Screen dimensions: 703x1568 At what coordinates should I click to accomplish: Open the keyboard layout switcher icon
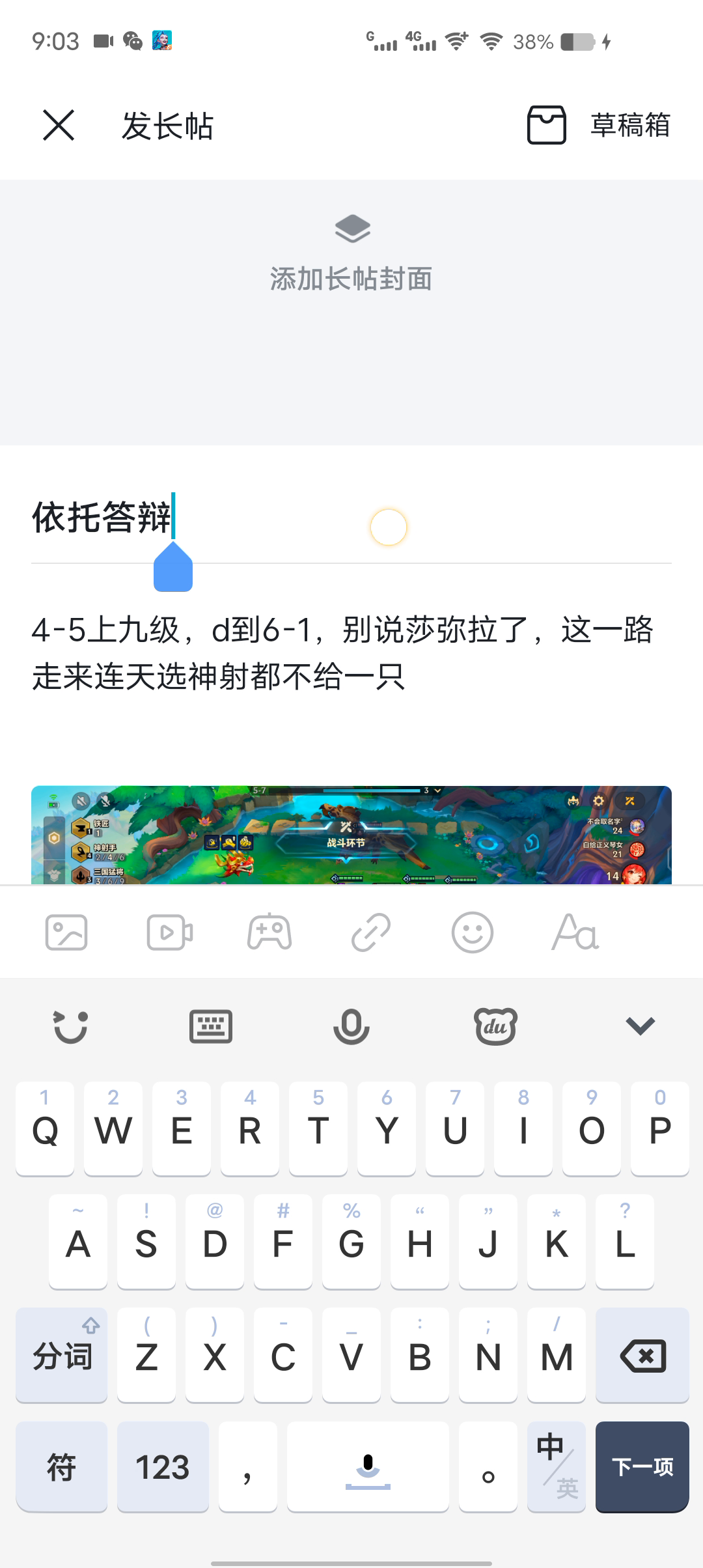click(211, 1027)
